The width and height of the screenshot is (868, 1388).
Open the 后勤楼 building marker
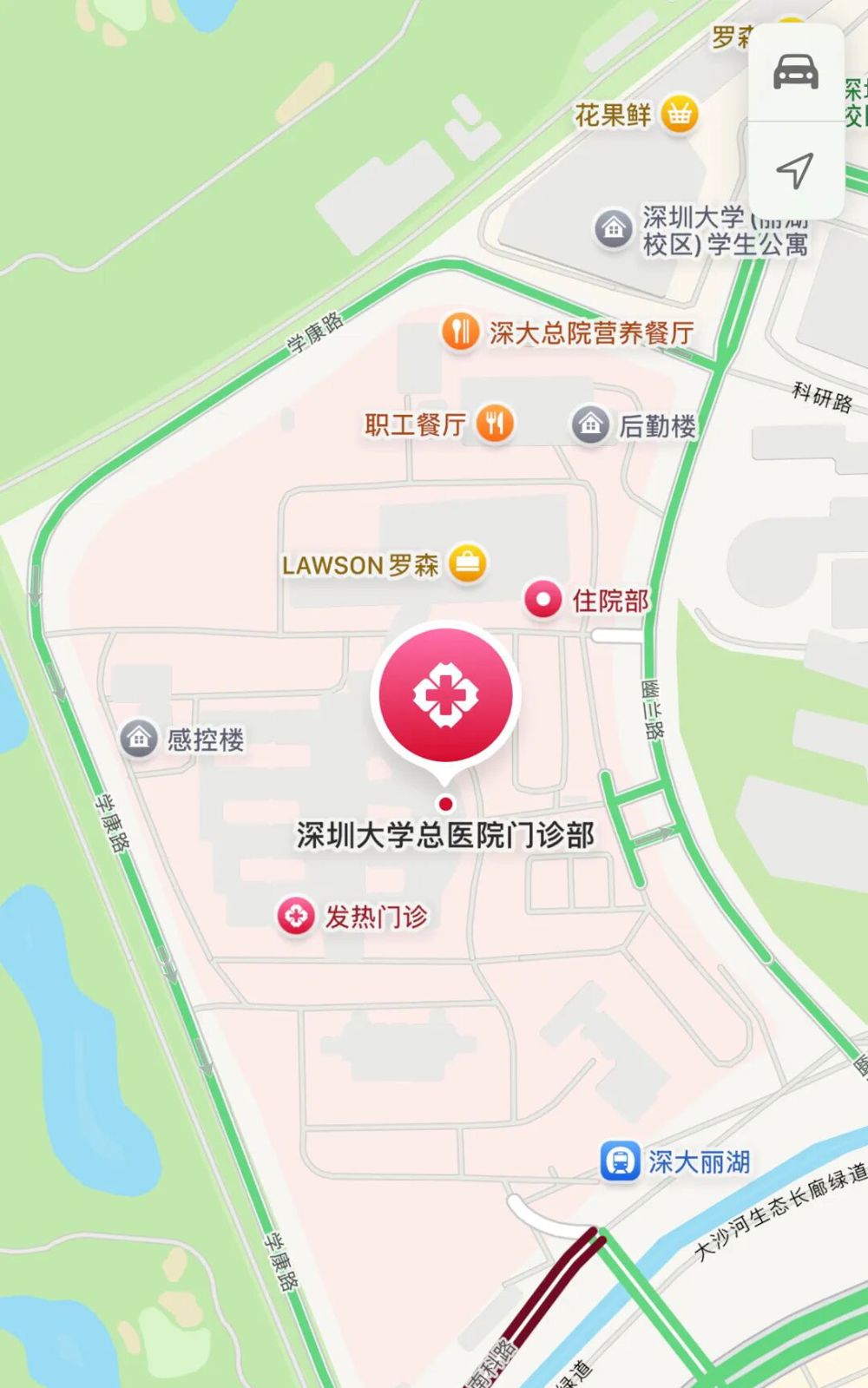tap(591, 425)
